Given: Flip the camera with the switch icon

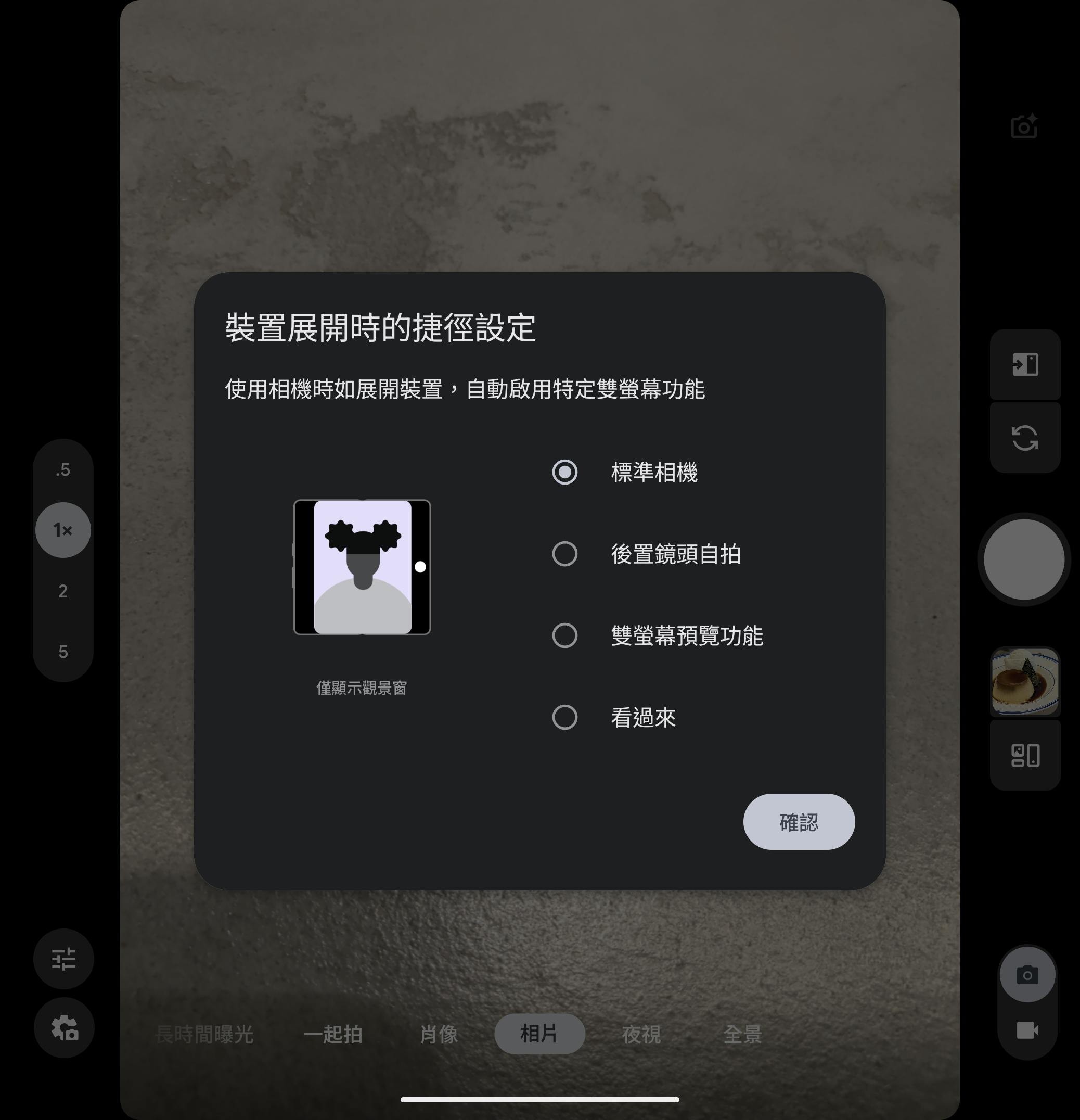Looking at the screenshot, I should click(1025, 438).
